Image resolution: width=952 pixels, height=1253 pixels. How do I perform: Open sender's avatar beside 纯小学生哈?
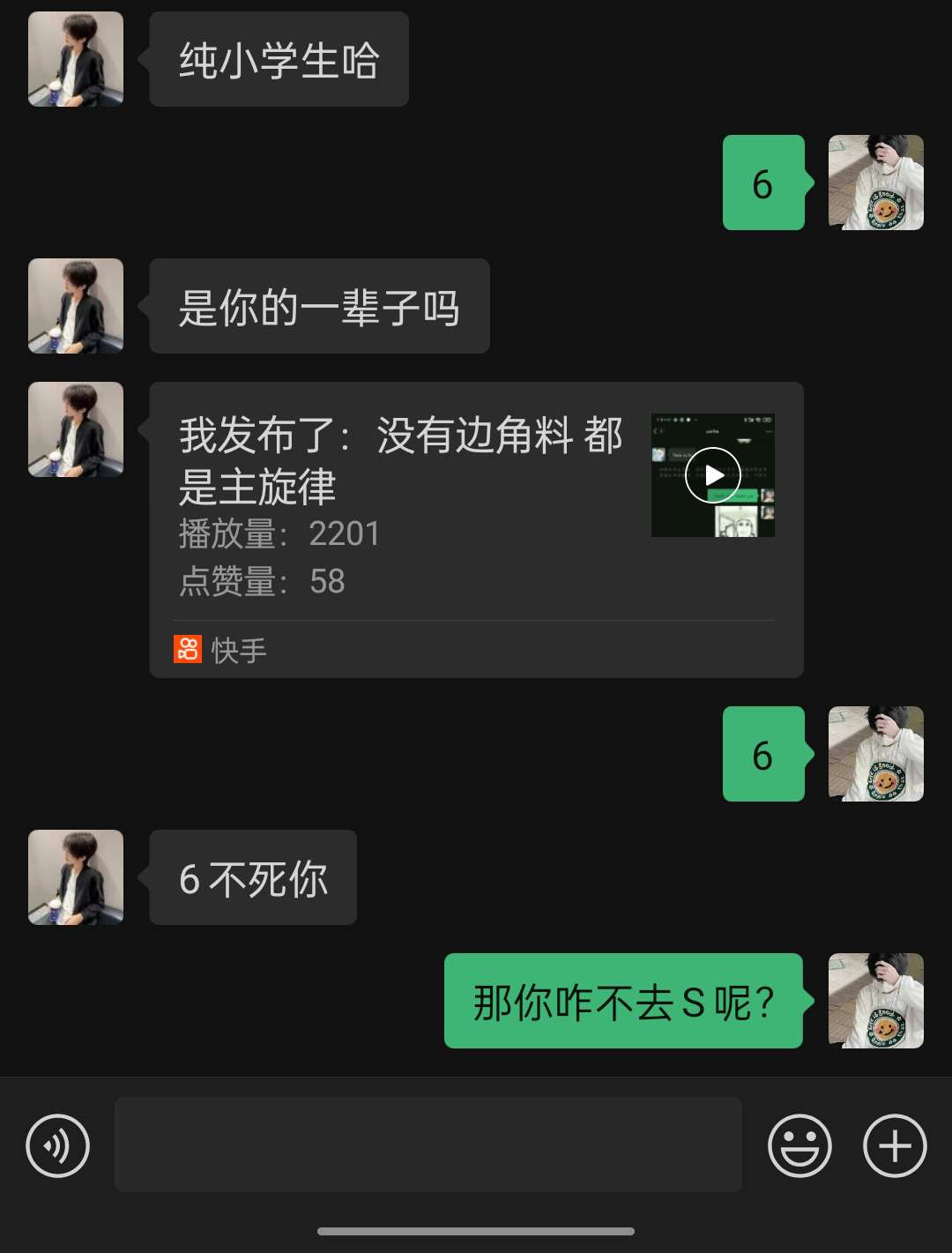(x=76, y=59)
